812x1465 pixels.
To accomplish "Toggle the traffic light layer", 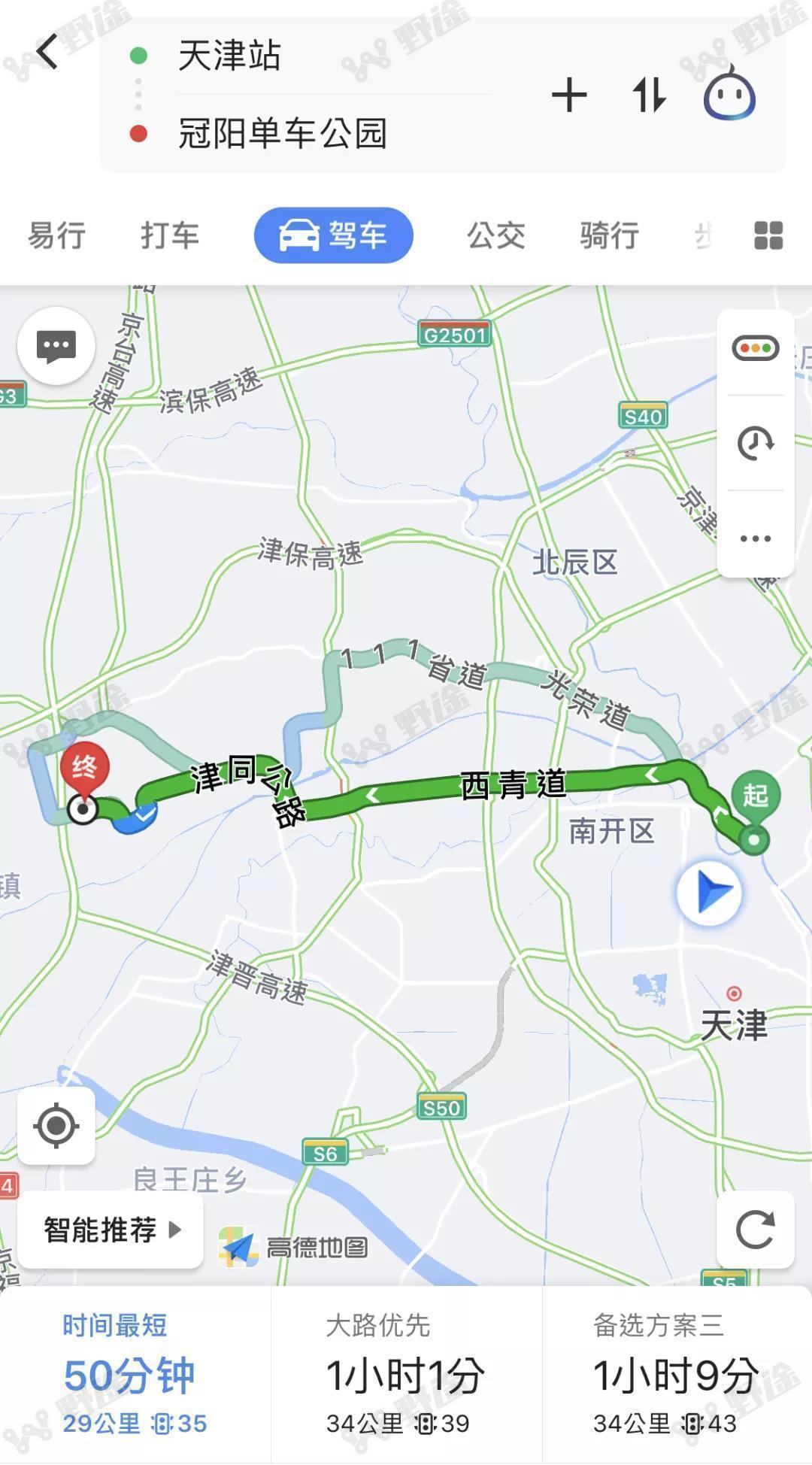I will pos(756,348).
